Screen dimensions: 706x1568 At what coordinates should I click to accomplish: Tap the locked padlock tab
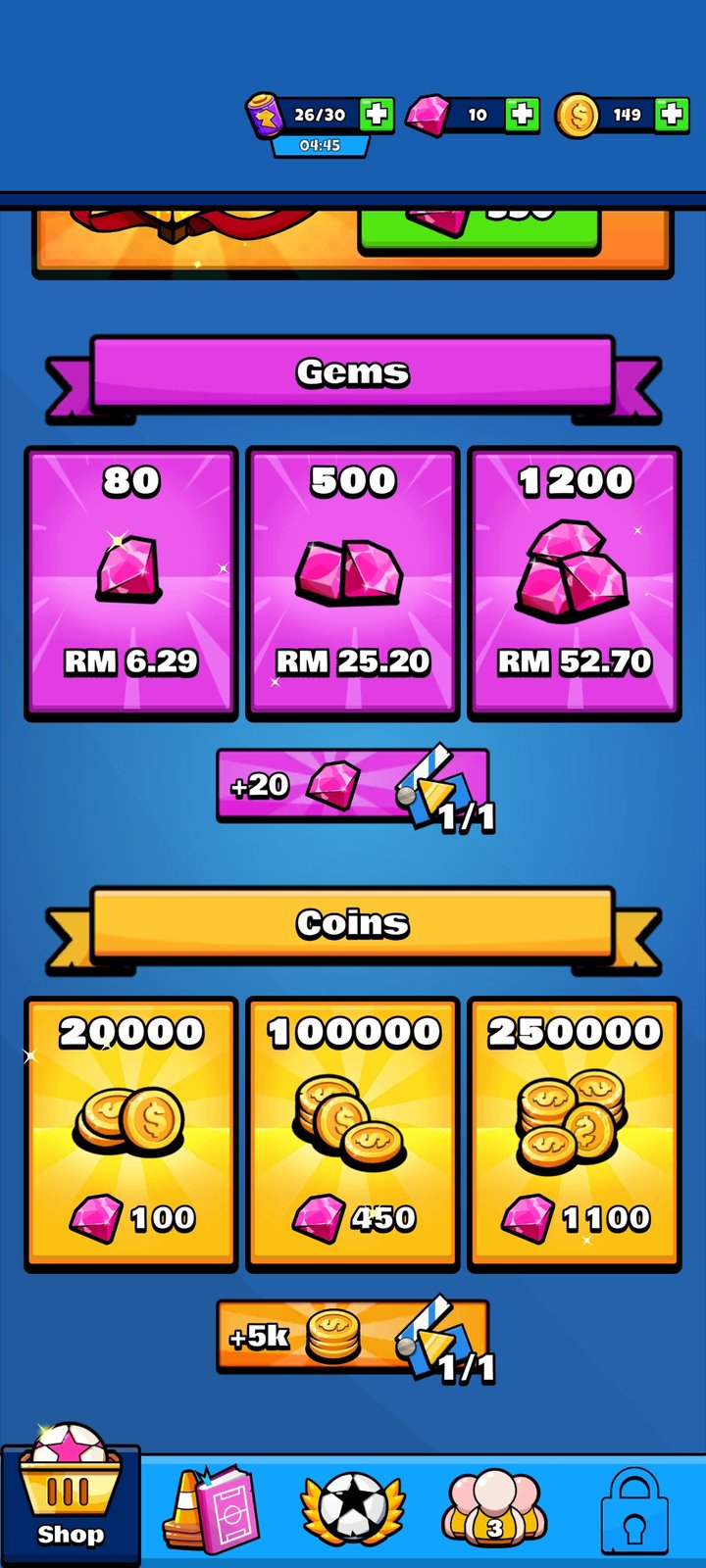click(x=634, y=1511)
